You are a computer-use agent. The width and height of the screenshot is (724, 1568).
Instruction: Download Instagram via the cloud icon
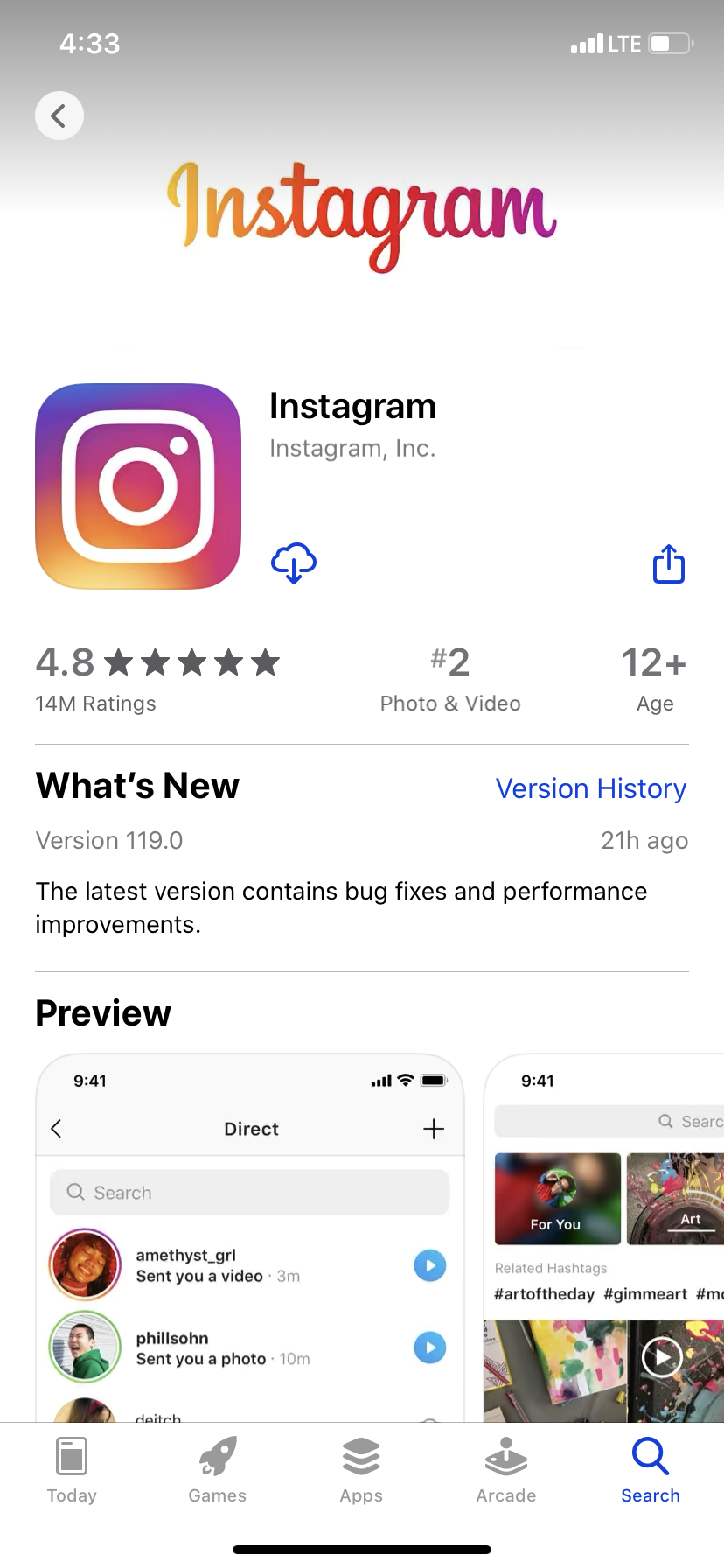[x=294, y=563]
